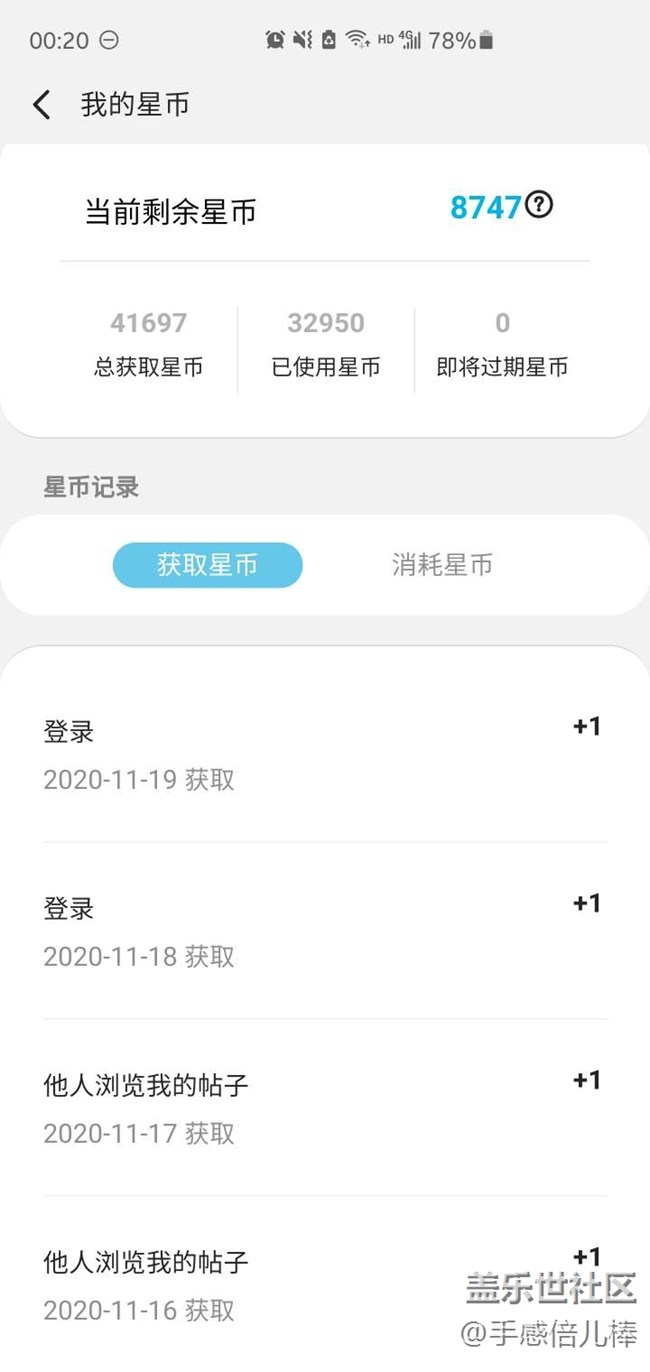Switch to the 消耗星币 tab
650x1372 pixels.
442,565
